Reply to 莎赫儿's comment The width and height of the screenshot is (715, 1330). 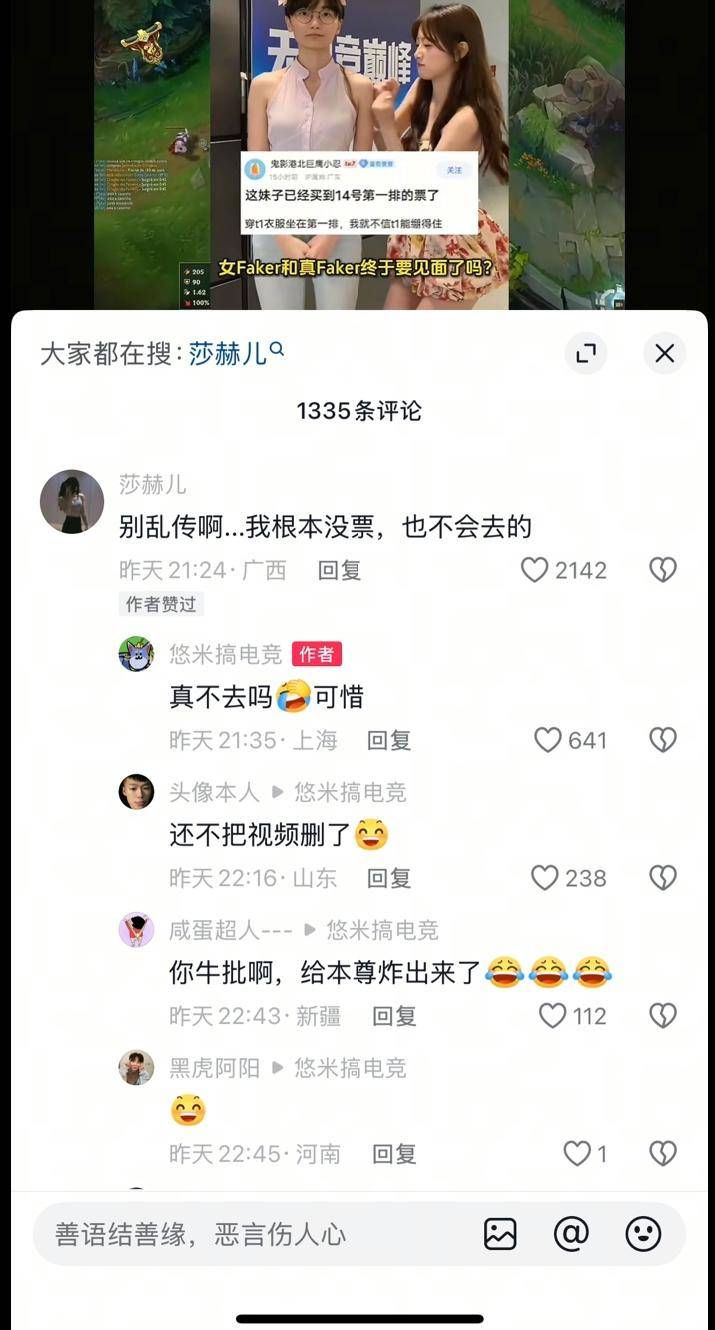pos(339,570)
